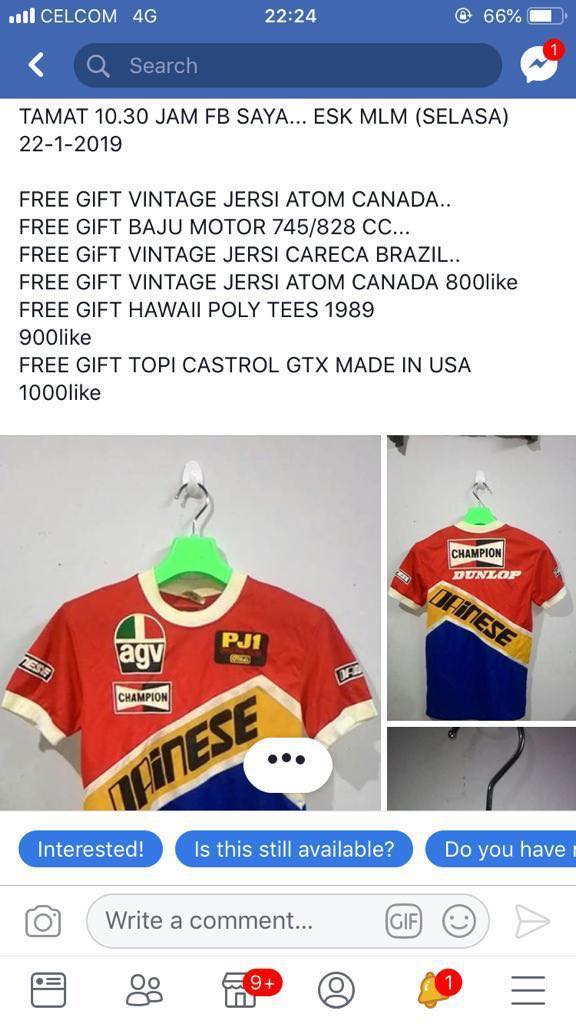Open the hamburger menu tab

point(528,990)
